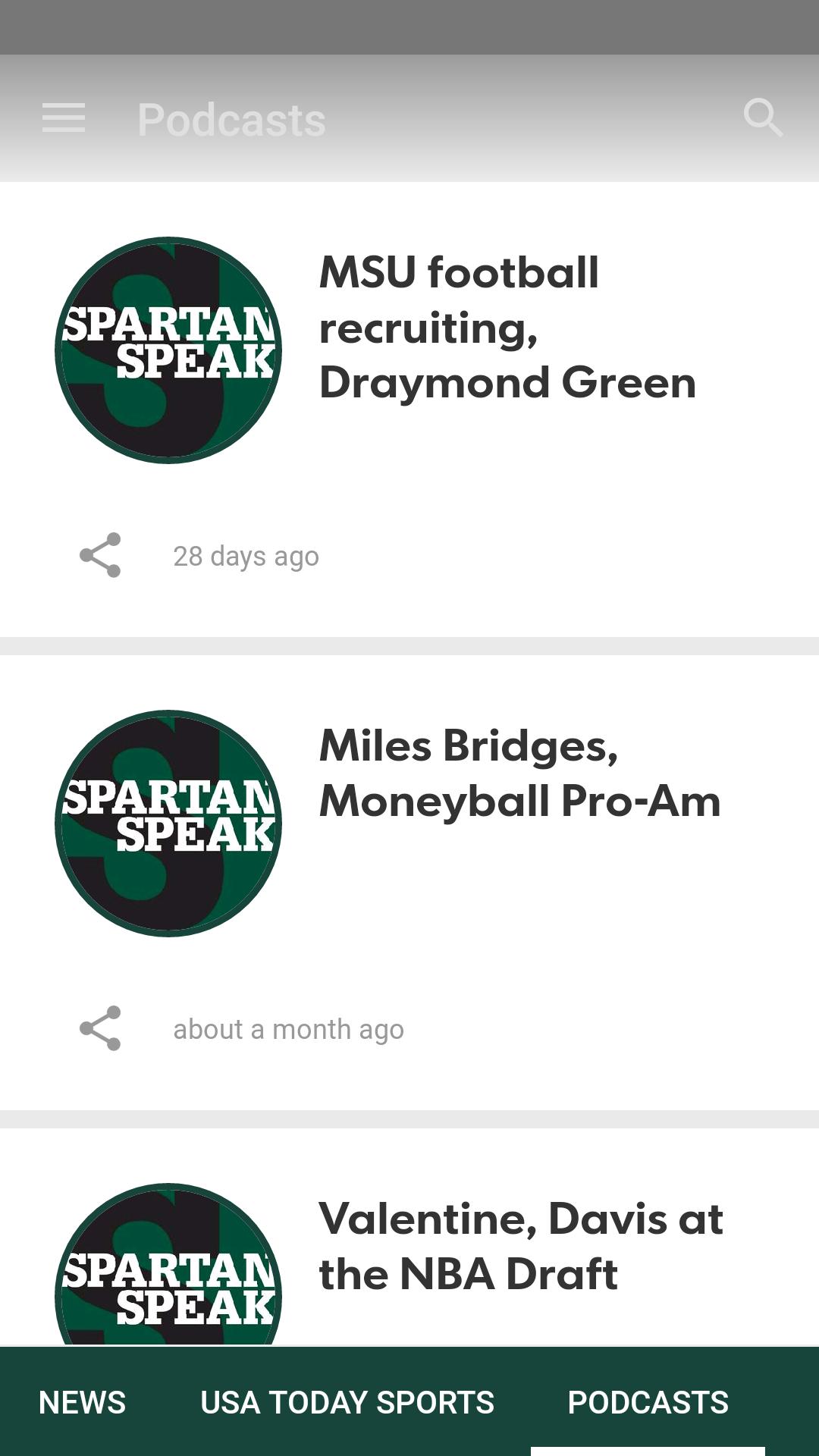Tap the Podcasts screen title
The width and height of the screenshot is (819, 1456).
pos(232,117)
